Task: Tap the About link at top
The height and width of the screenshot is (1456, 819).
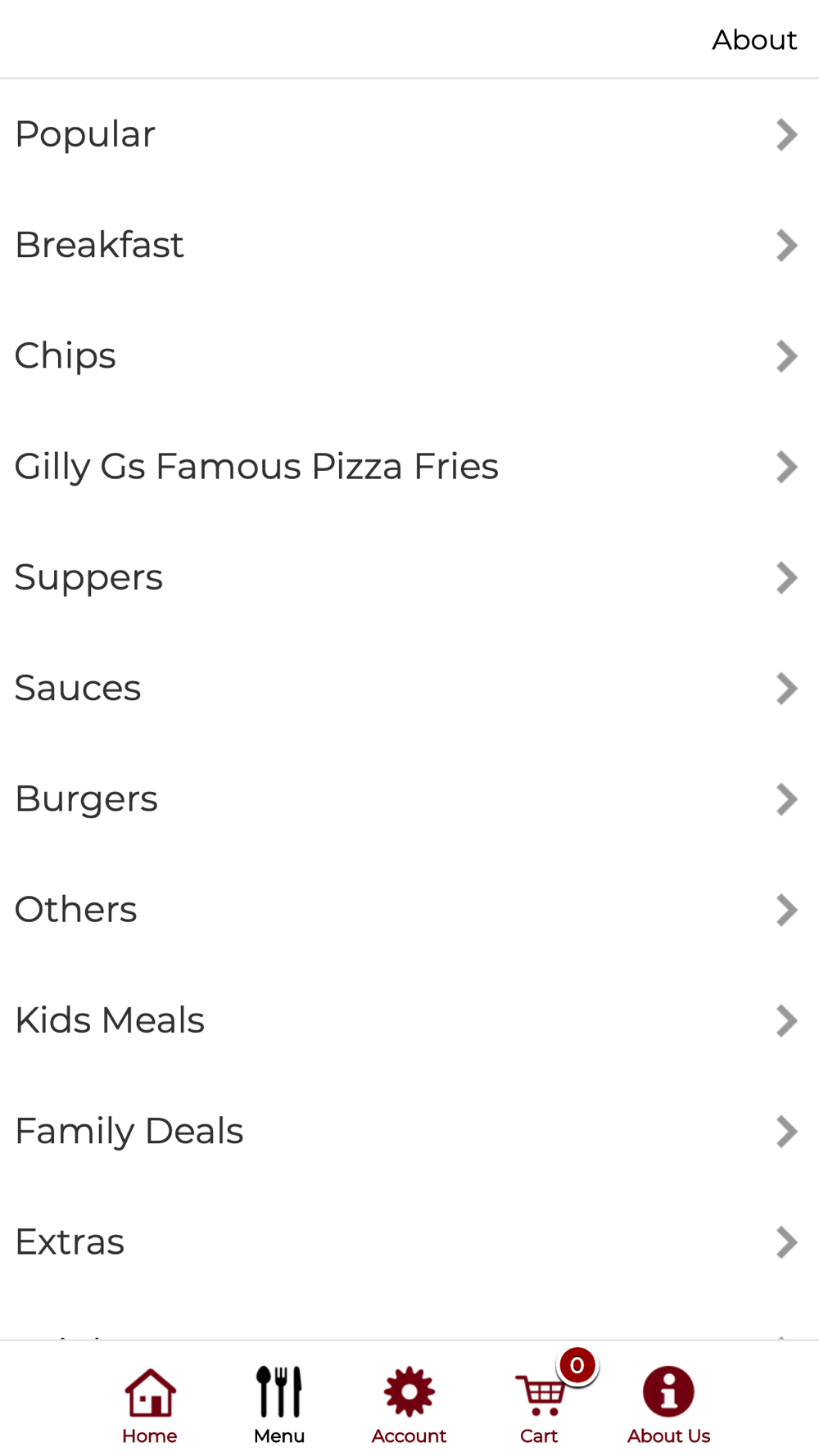Action: 754,39
